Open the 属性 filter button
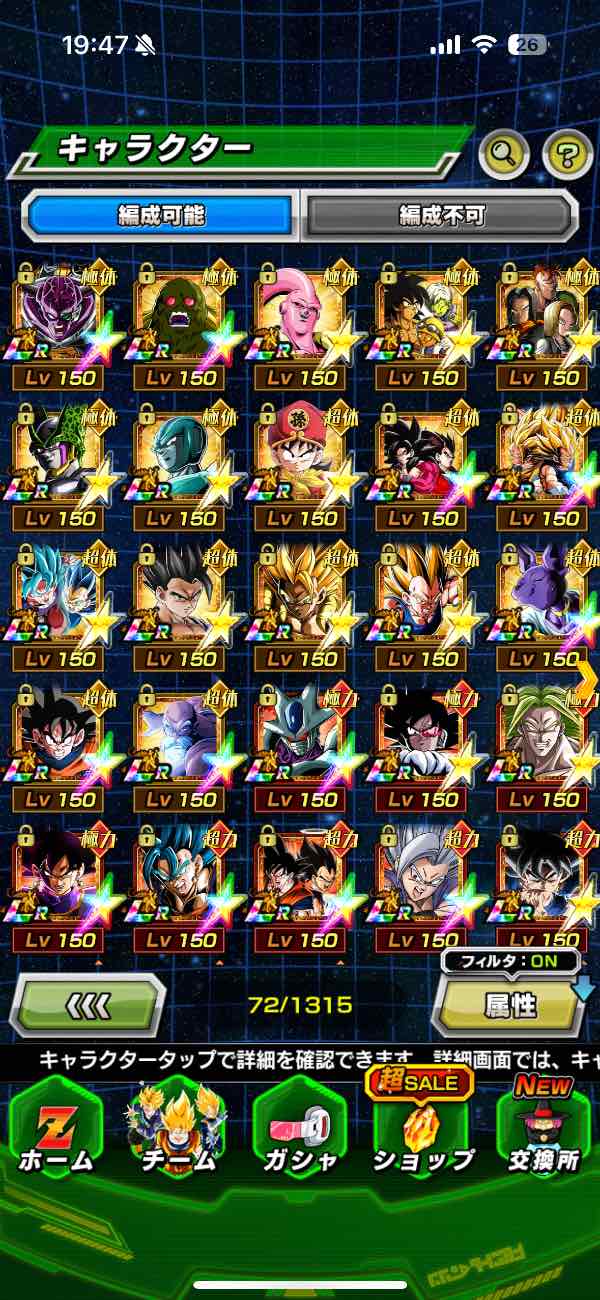600x1300 pixels. tap(510, 1004)
